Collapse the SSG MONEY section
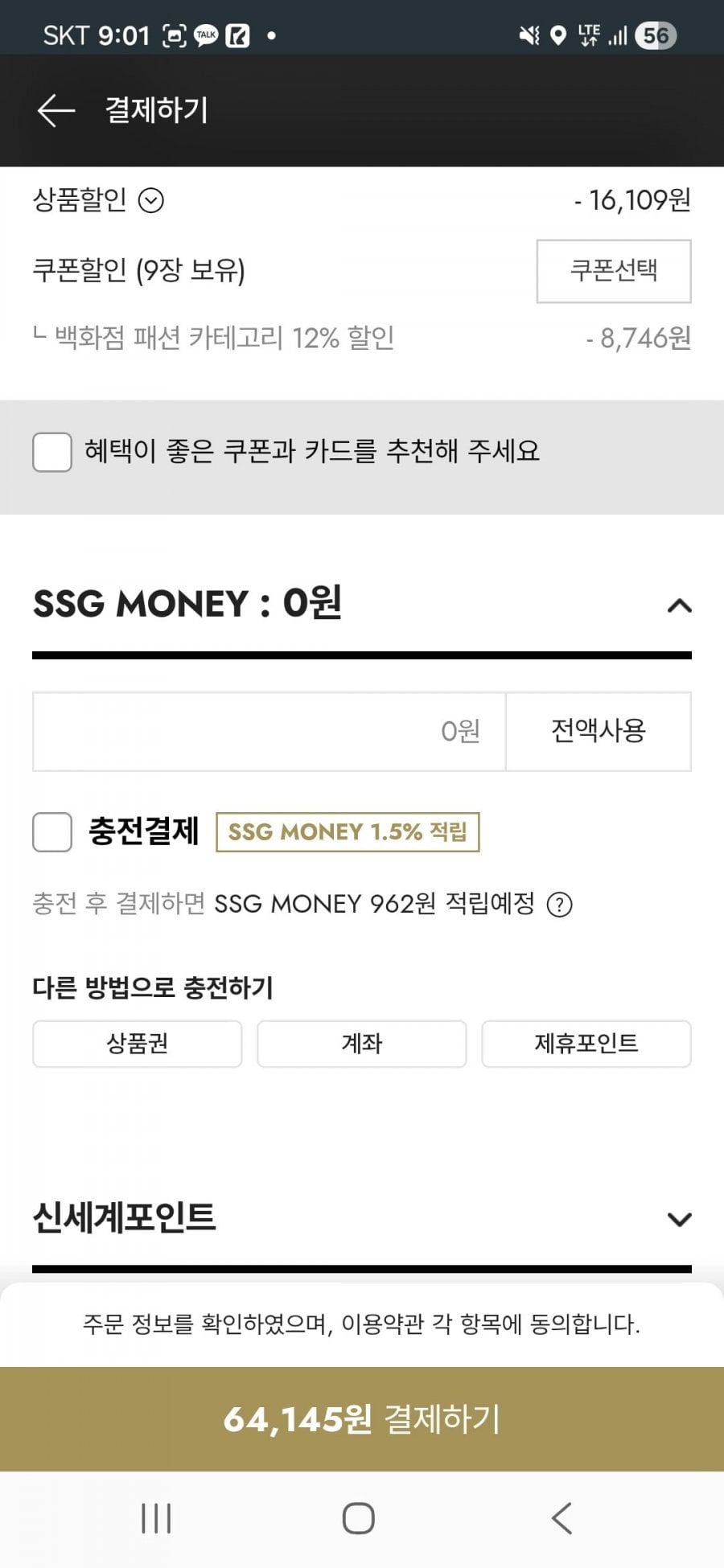Viewport: 724px width, 1568px height. tap(680, 605)
